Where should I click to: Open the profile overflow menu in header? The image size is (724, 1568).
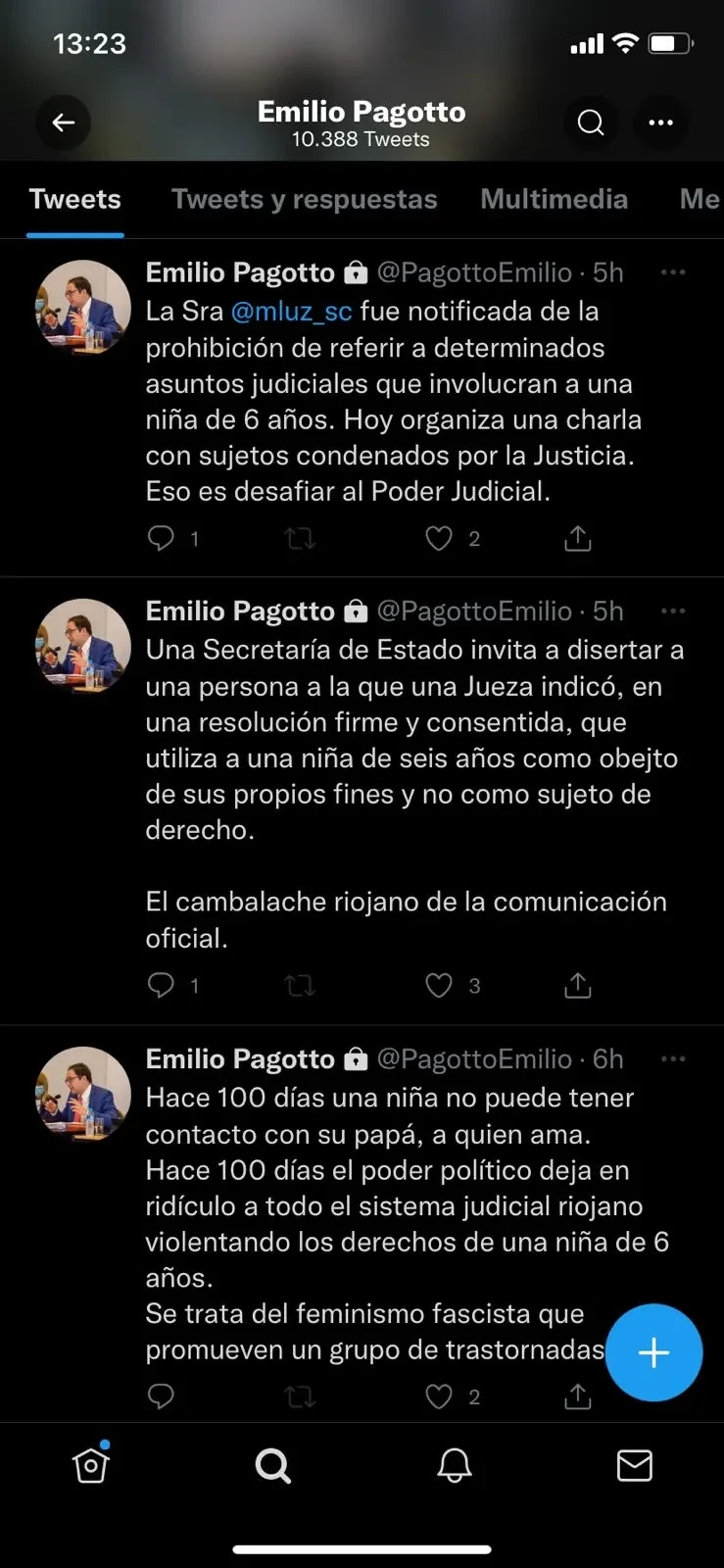pyautogui.click(x=661, y=122)
